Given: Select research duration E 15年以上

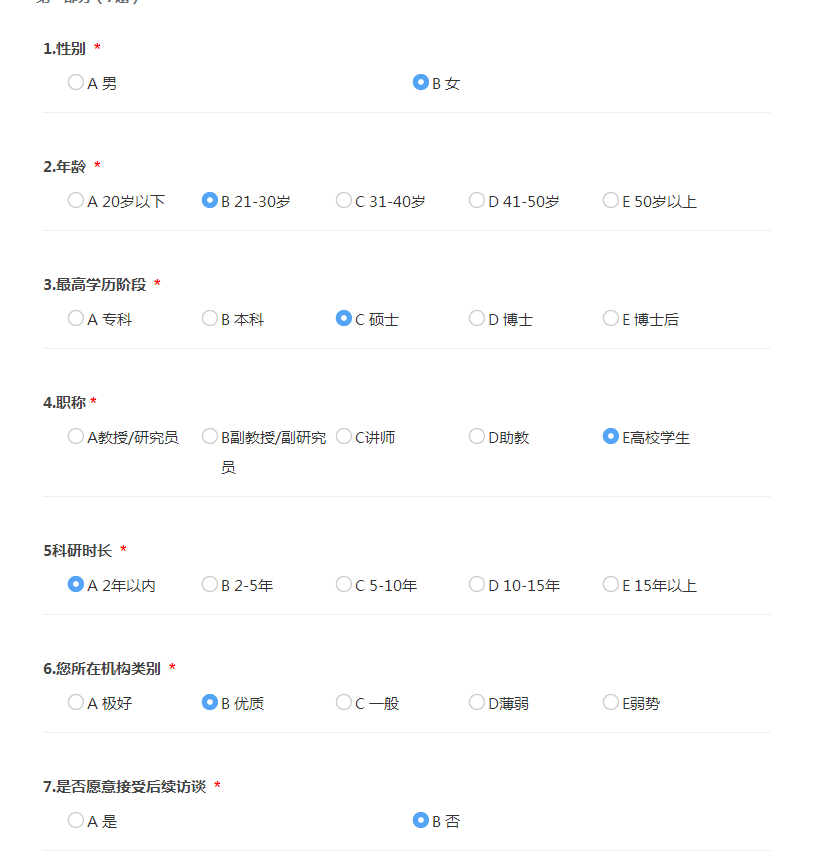Looking at the screenshot, I should tap(611, 585).
